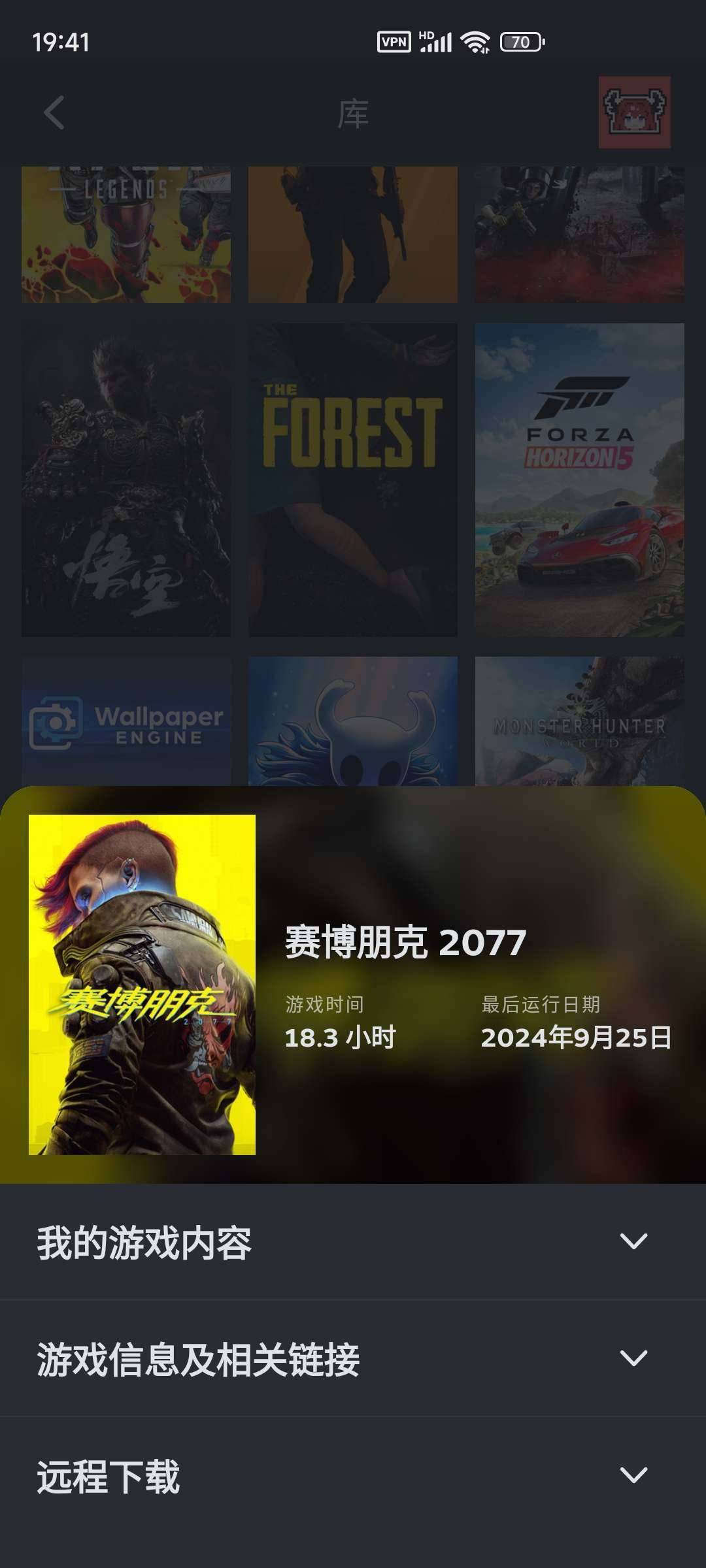Open the 库 library tab title
Viewport: 706px width, 1568px height.
click(353, 112)
